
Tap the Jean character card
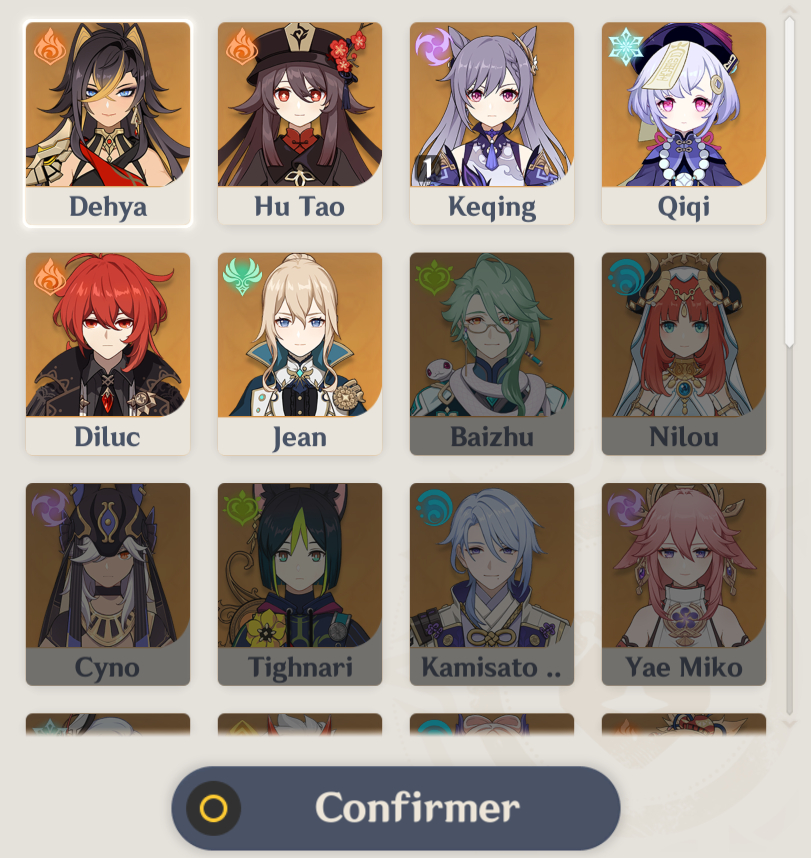[300, 352]
